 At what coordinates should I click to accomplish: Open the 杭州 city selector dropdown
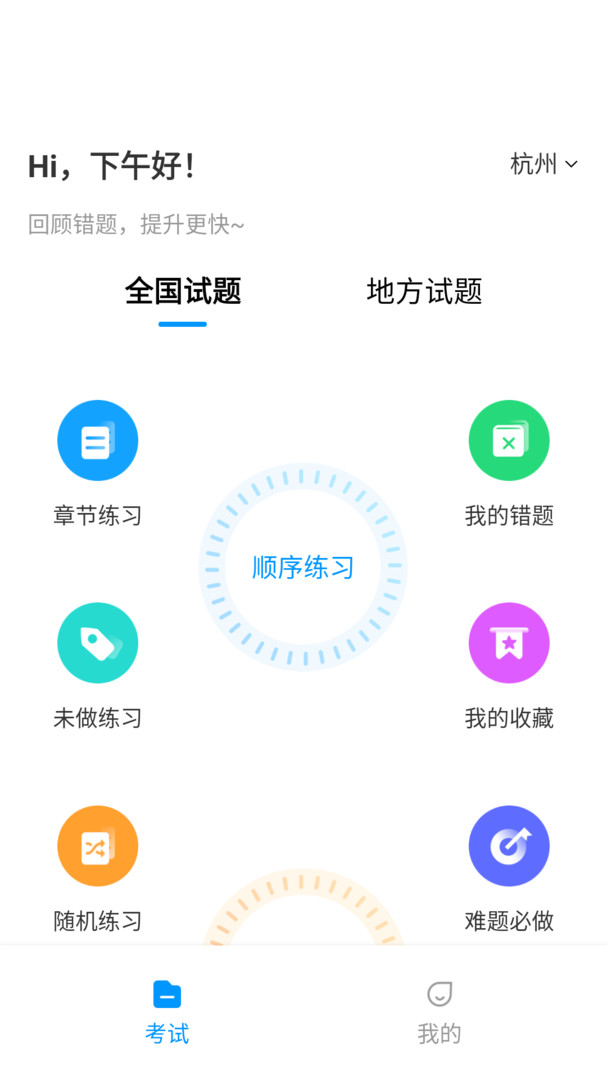[x=544, y=164]
